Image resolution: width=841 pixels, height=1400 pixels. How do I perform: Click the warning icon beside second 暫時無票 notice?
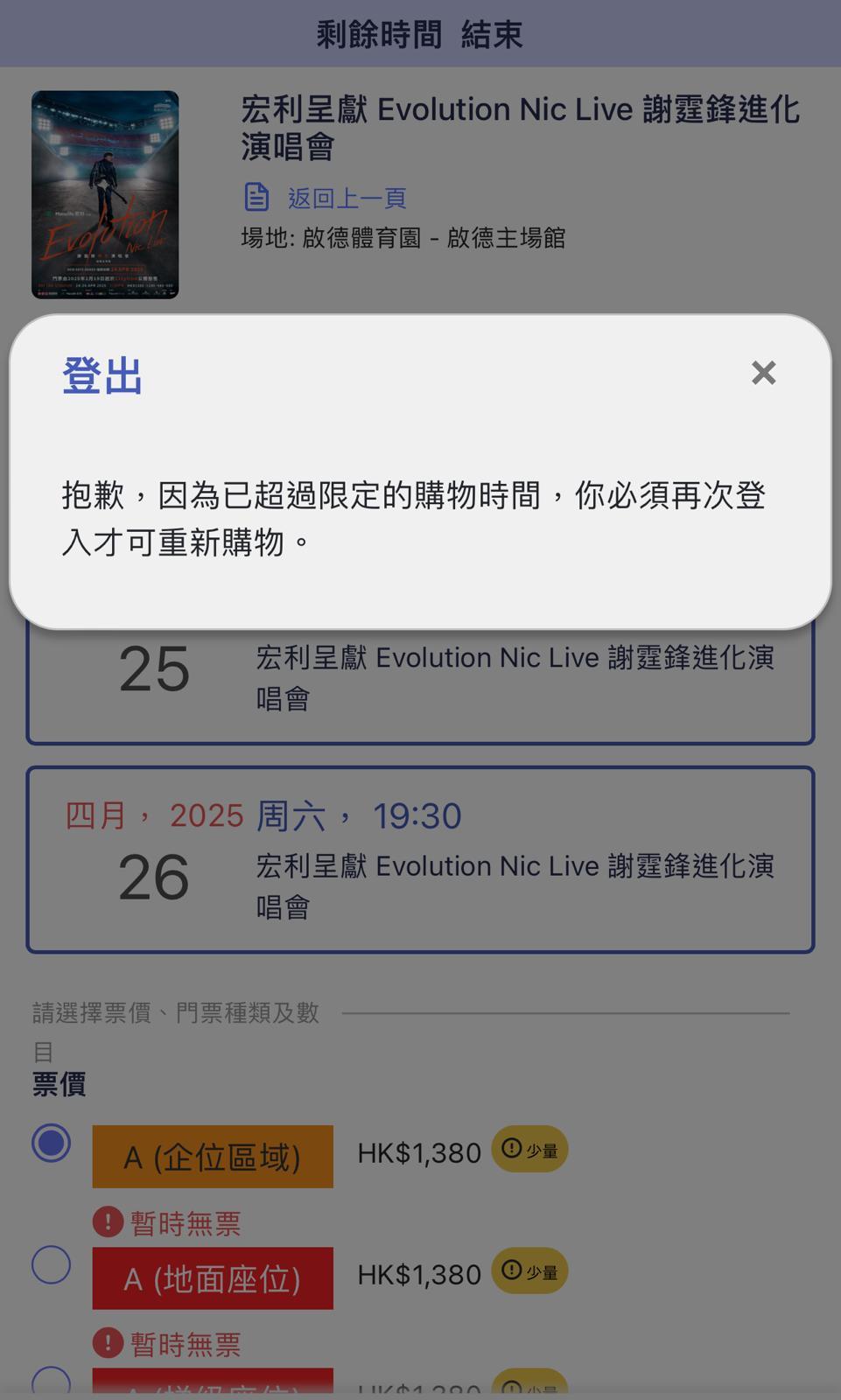[107, 1344]
